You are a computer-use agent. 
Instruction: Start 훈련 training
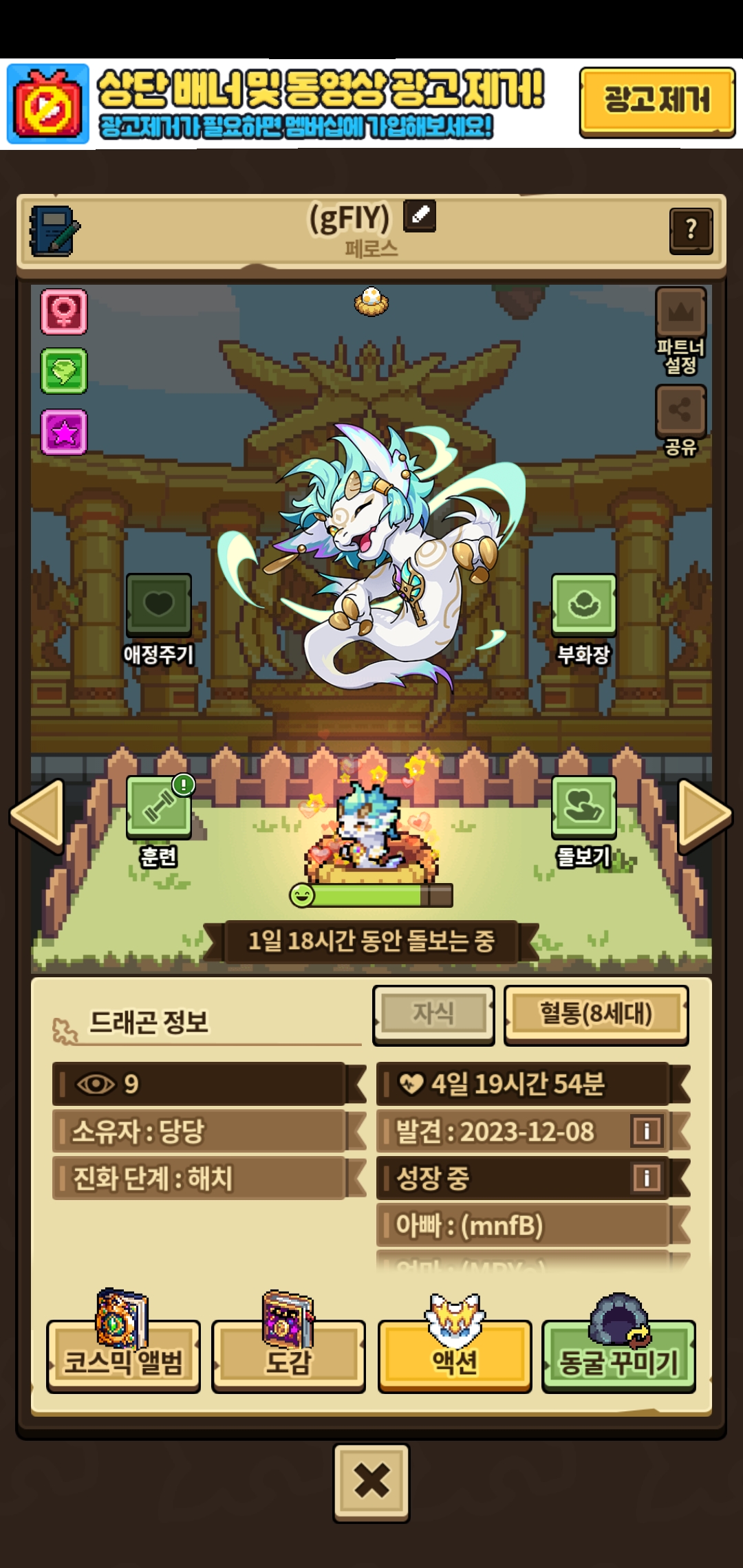[158, 807]
